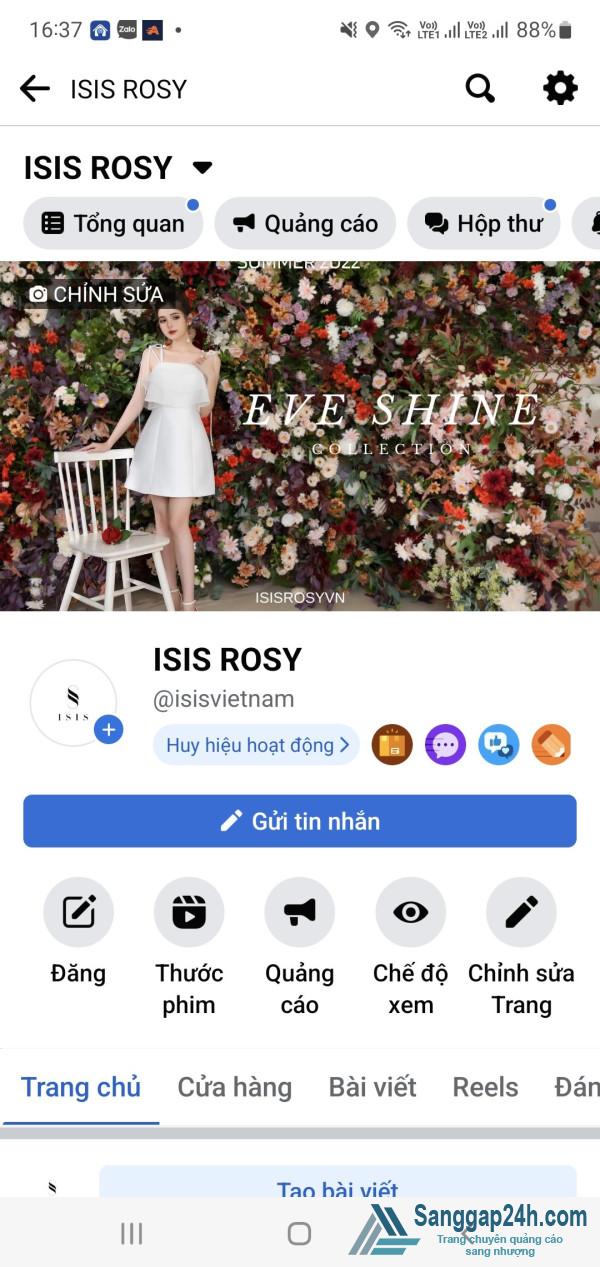
Task: Select the Tổng quan chip
Action: [113, 223]
